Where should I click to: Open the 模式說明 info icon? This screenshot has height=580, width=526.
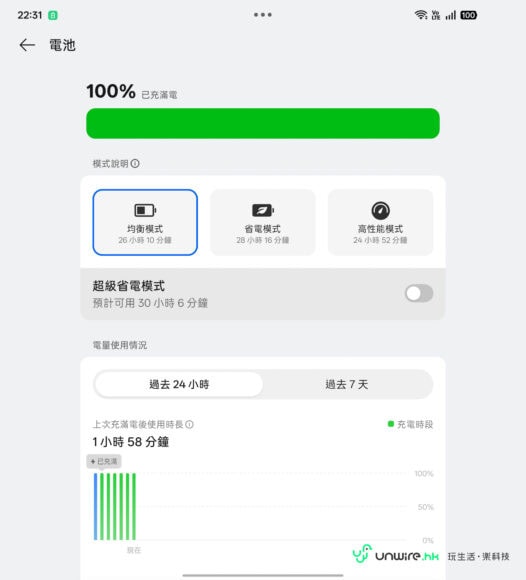point(135,163)
